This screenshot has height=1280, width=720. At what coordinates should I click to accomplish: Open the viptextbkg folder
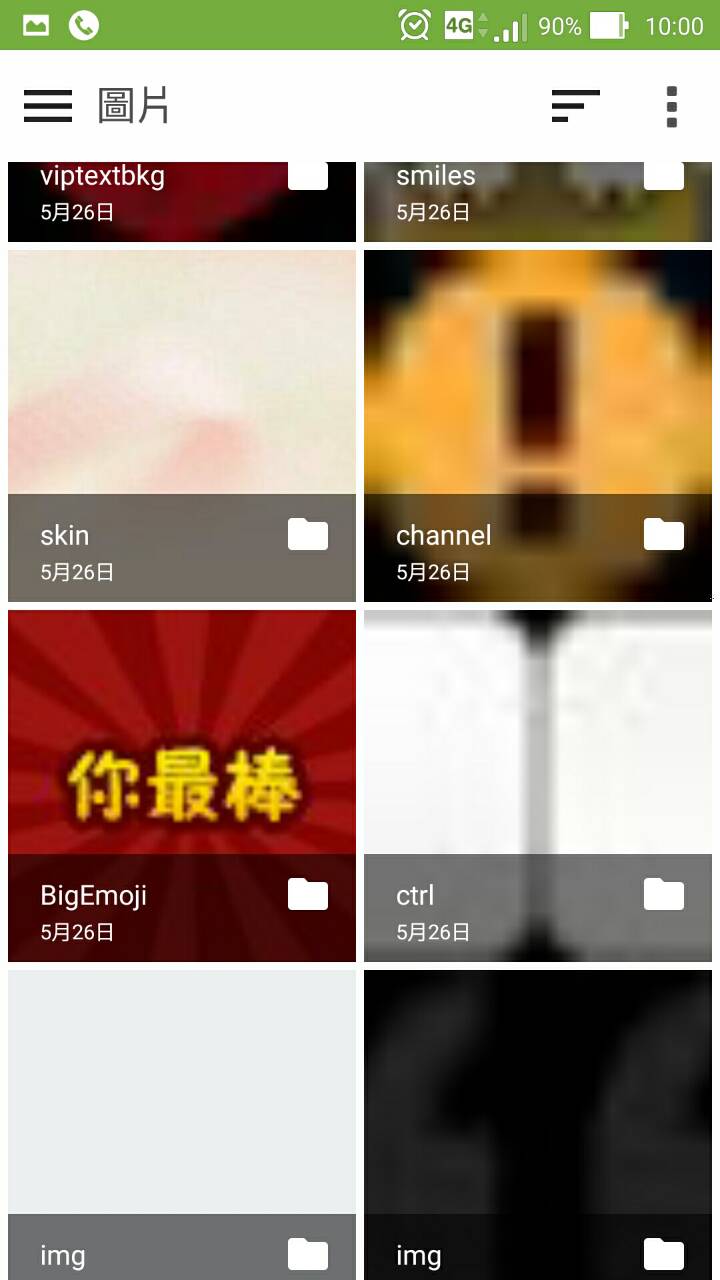pos(182,202)
